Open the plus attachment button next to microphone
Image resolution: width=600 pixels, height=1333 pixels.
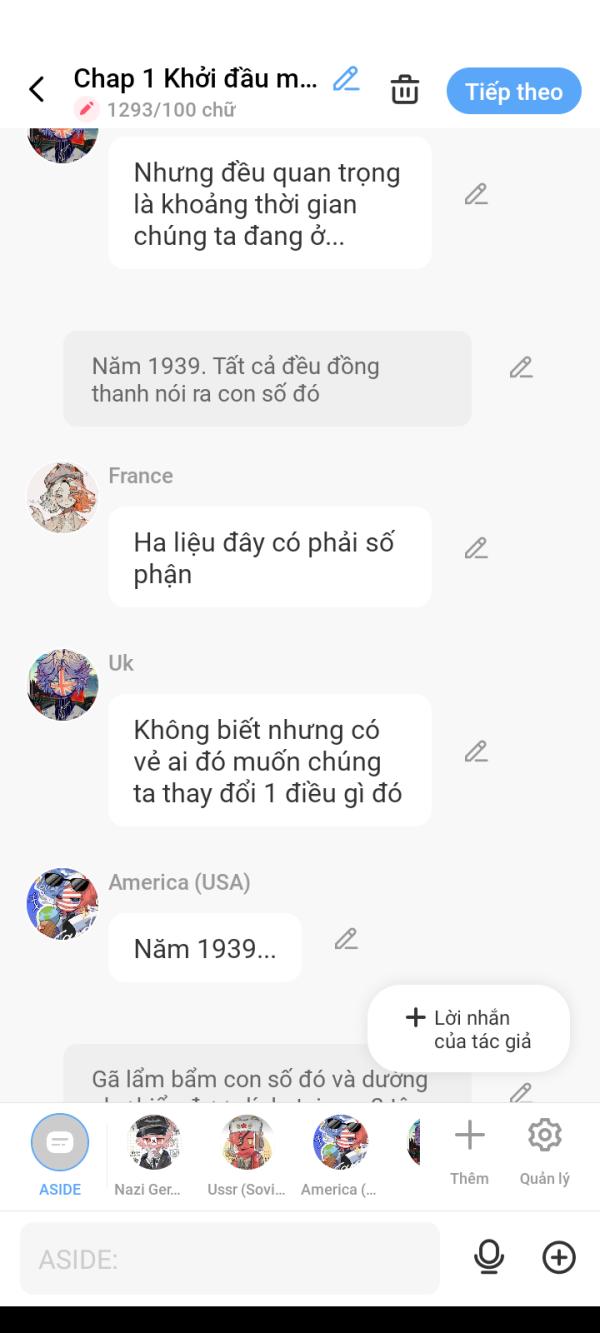point(559,1257)
